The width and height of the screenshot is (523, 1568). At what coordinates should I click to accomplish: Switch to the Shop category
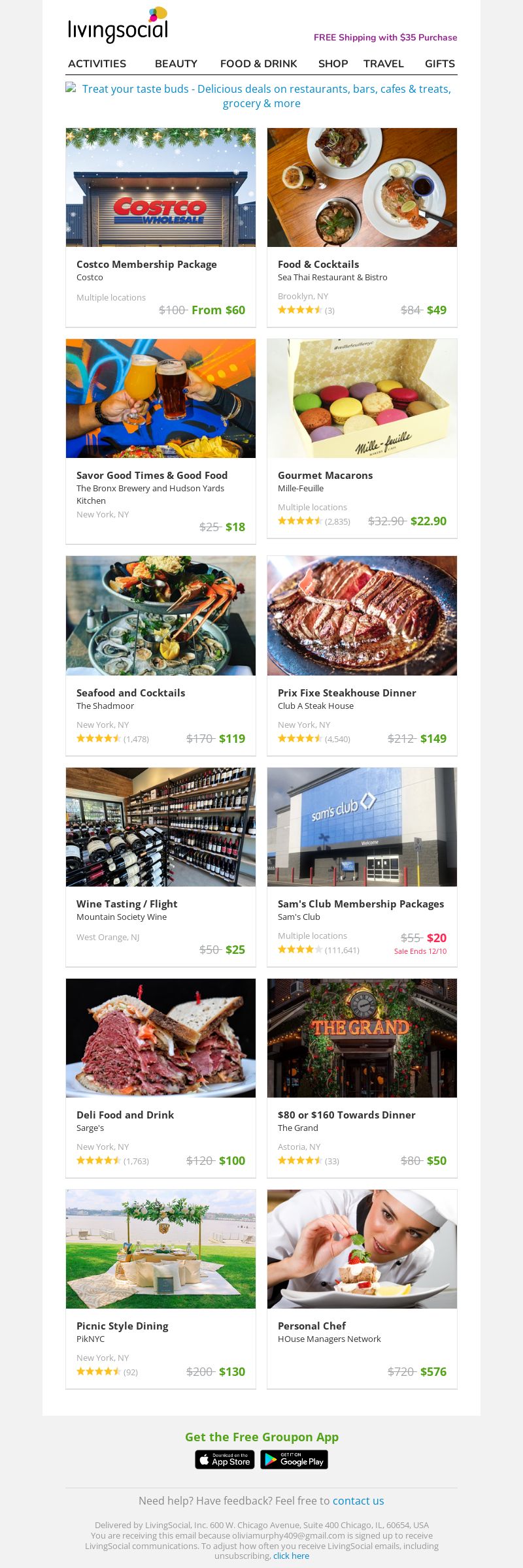pyautogui.click(x=333, y=63)
